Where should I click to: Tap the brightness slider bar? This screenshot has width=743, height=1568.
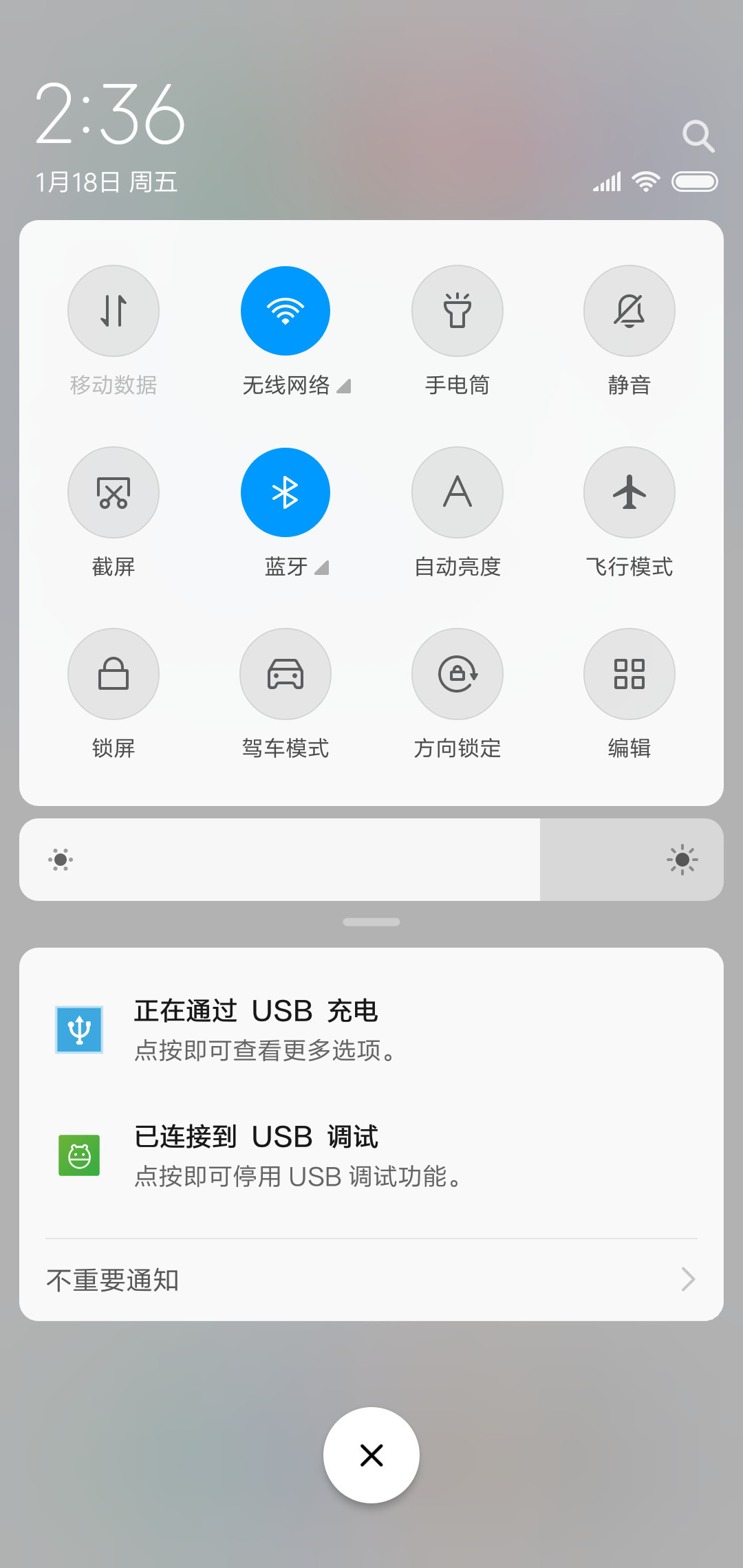(371, 860)
